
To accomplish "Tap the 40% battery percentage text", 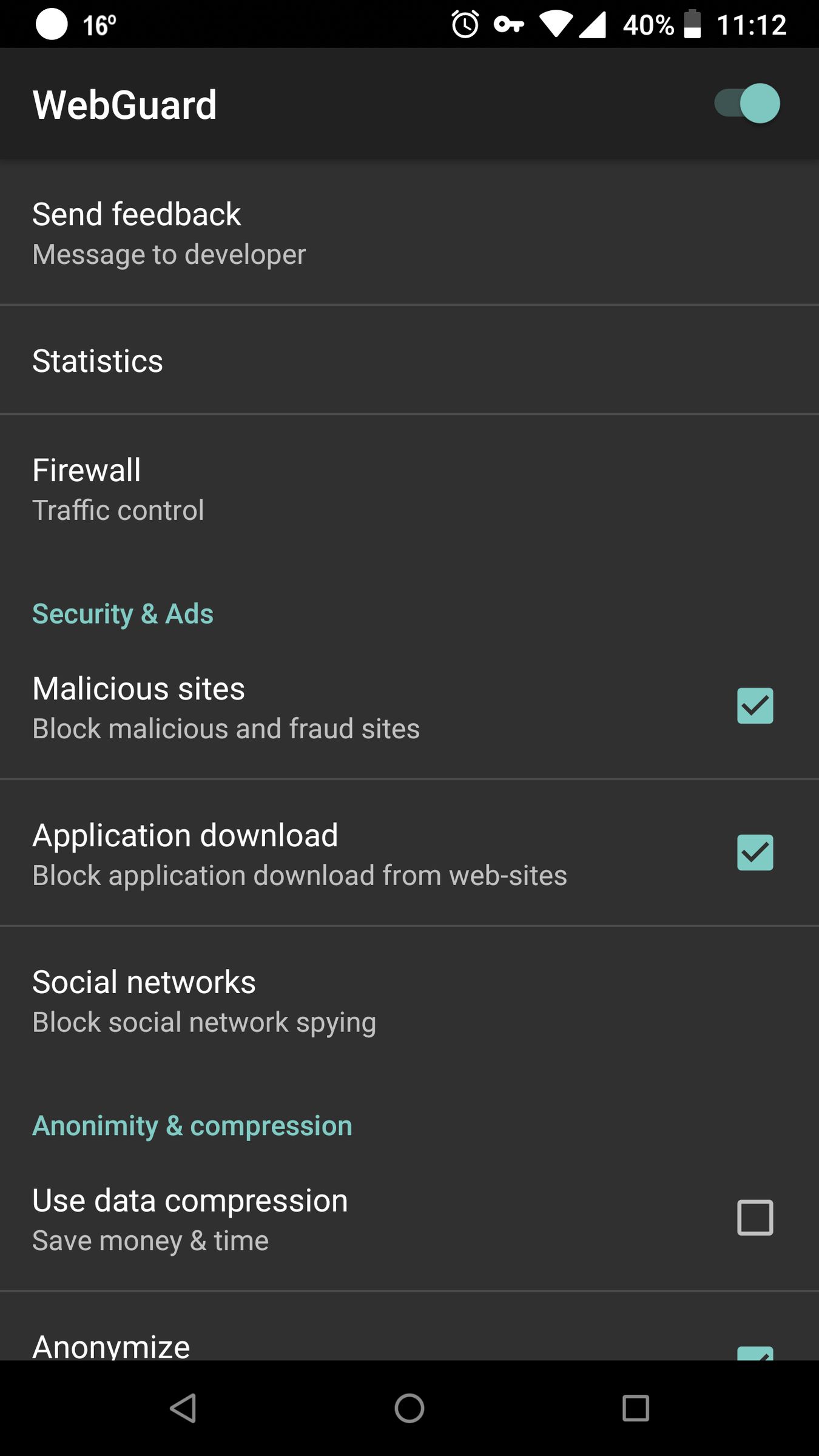I will [x=649, y=24].
